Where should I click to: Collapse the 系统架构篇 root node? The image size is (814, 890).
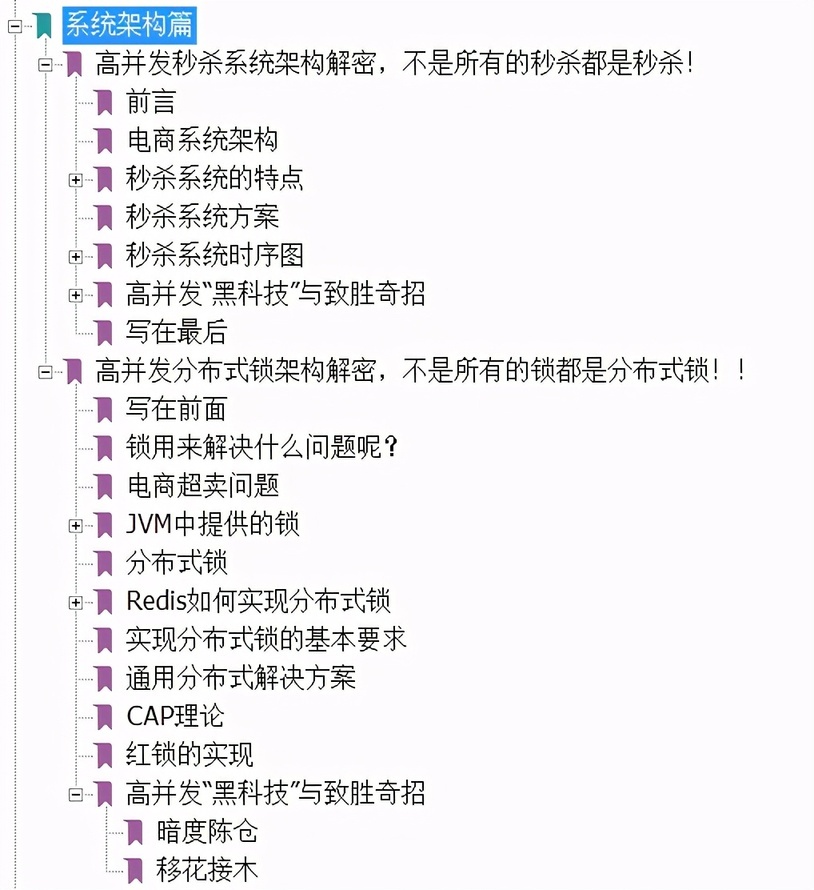point(14,25)
